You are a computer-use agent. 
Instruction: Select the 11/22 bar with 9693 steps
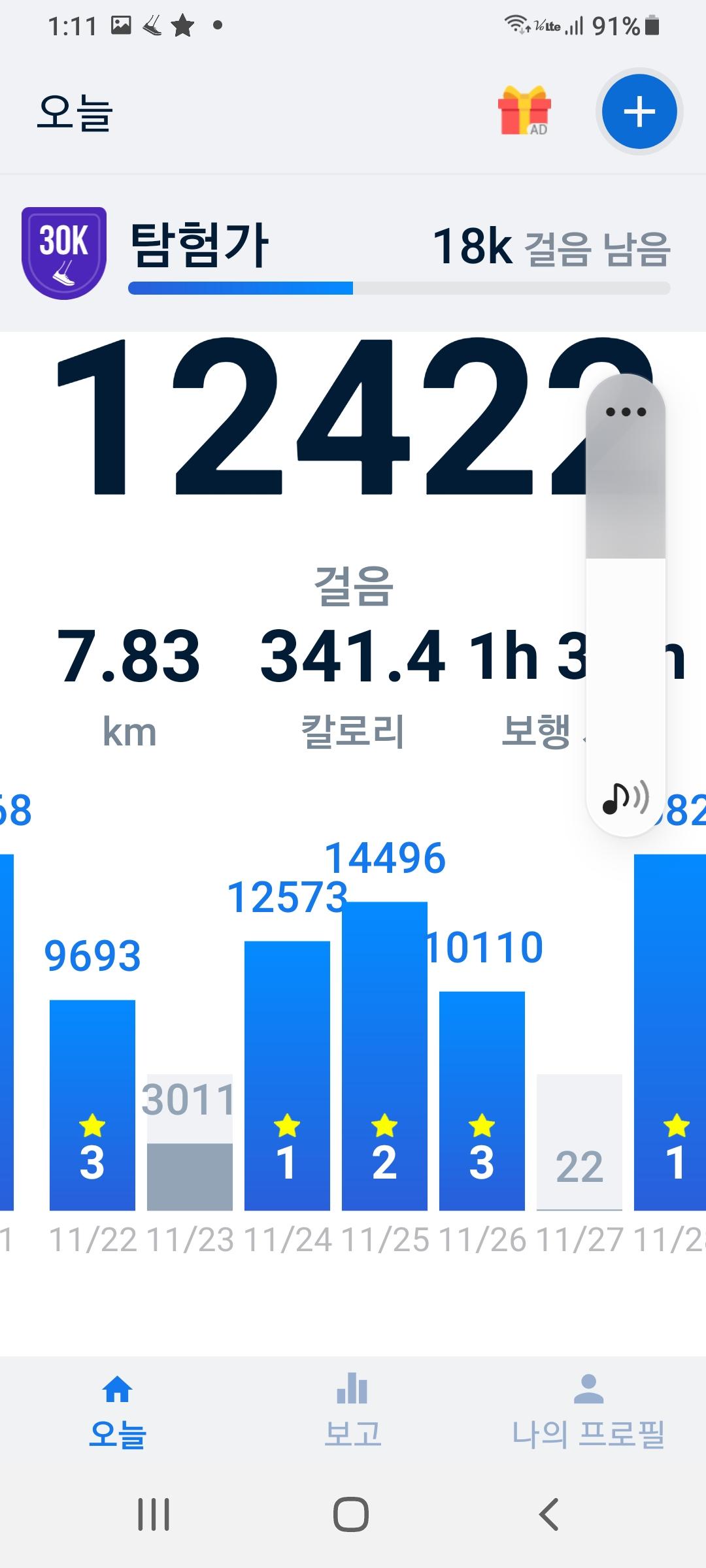click(x=92, y=1104)
